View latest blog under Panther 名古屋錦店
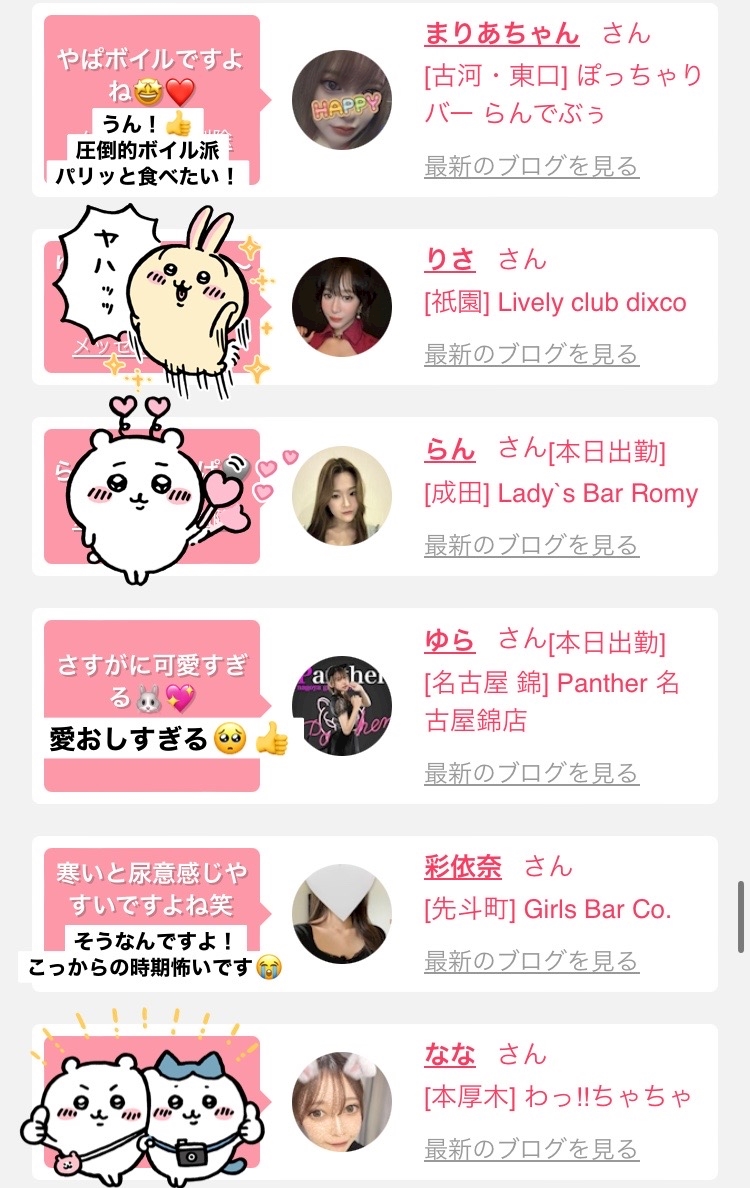750x1188 pixels. [531, 773]
